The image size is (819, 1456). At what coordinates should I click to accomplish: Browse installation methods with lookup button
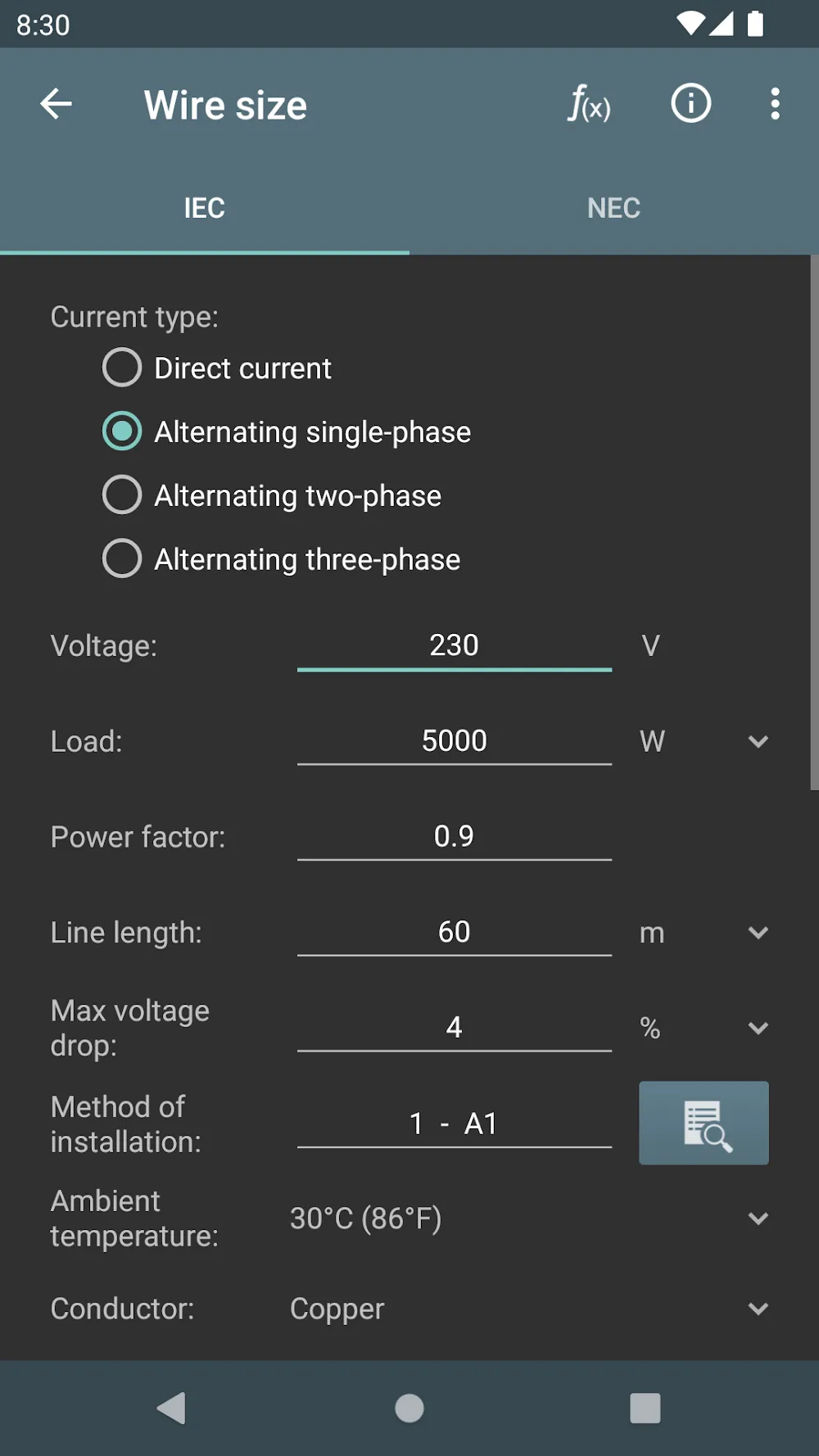(x=704, y=1123)
